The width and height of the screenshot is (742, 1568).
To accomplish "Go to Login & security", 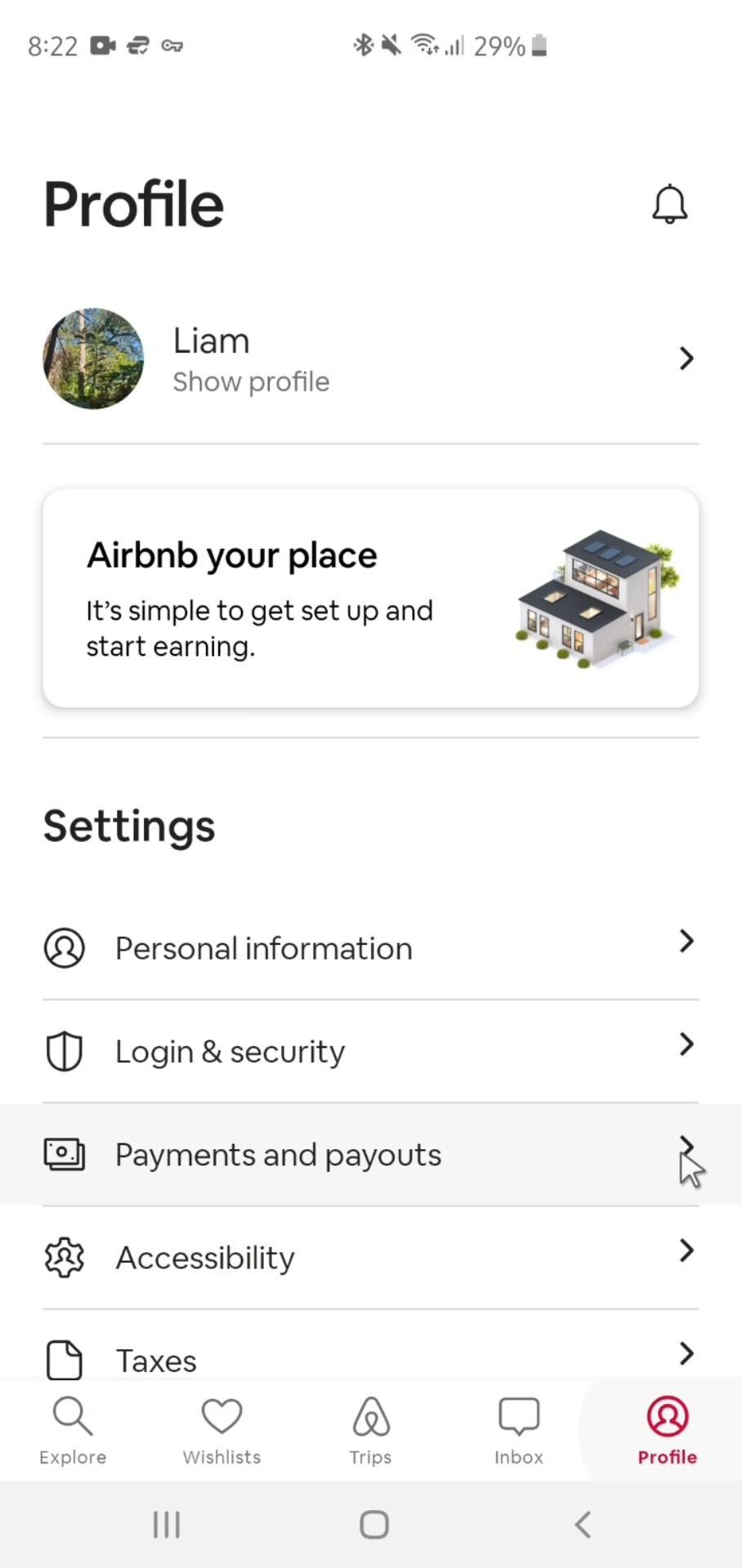I will click(370, 1051).
